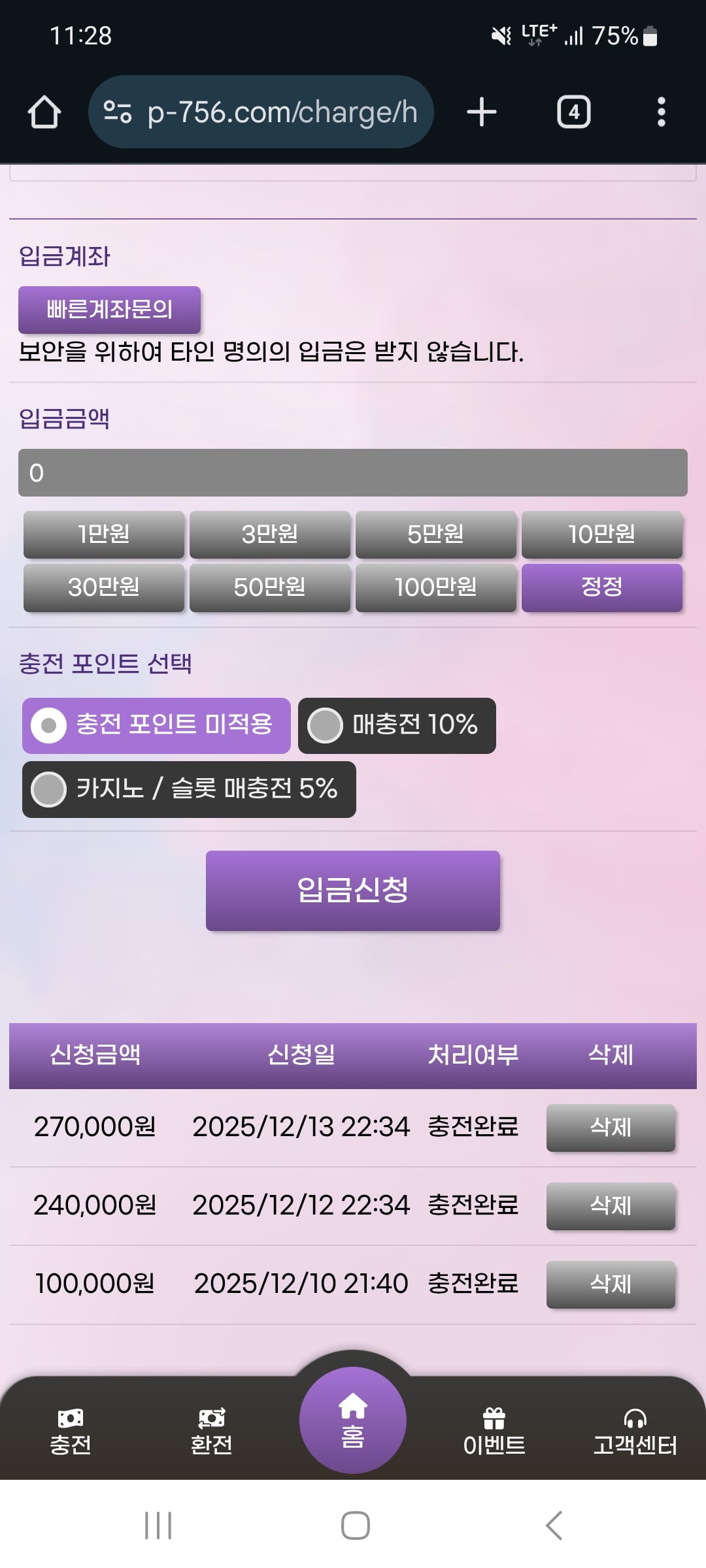Show the open tabs switcher
Image resolution: width=706 pixels, height=1568 pixels.
[573, 112]
